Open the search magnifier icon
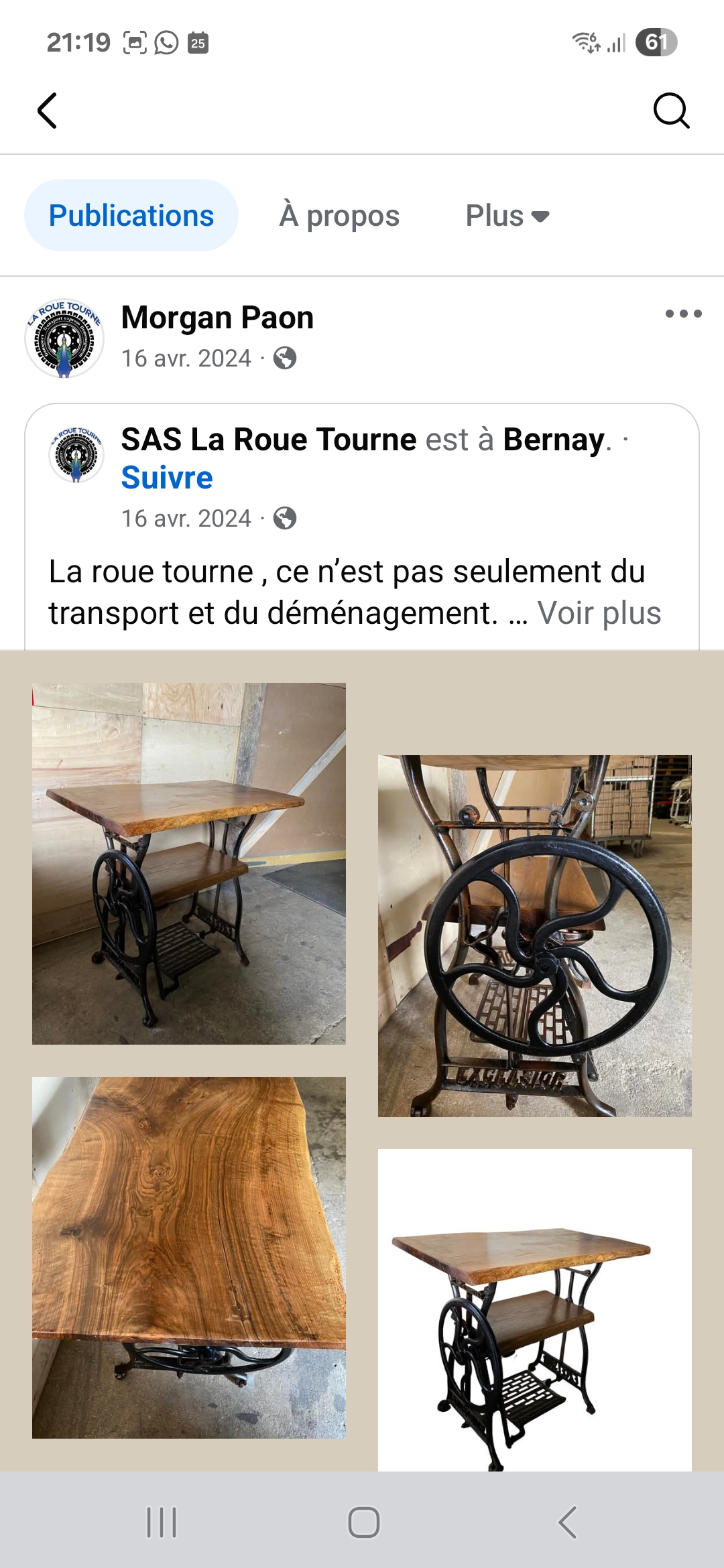The image size is (724, 1568). point(670,111)
